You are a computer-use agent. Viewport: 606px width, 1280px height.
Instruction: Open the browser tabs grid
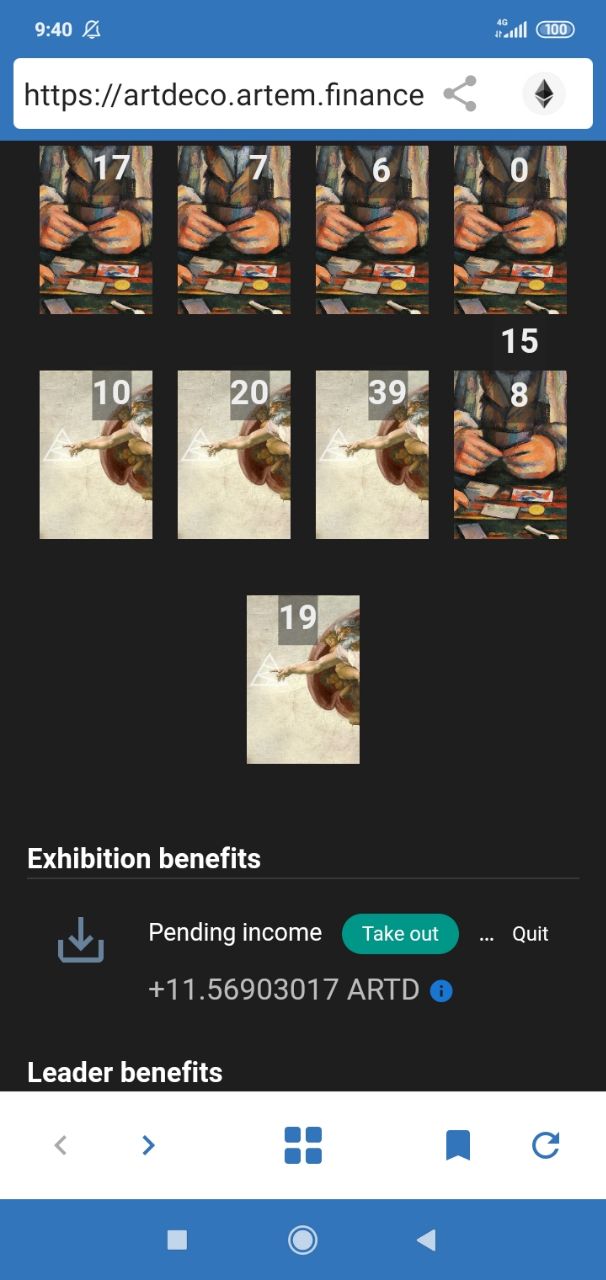(x=303, y=1145)
